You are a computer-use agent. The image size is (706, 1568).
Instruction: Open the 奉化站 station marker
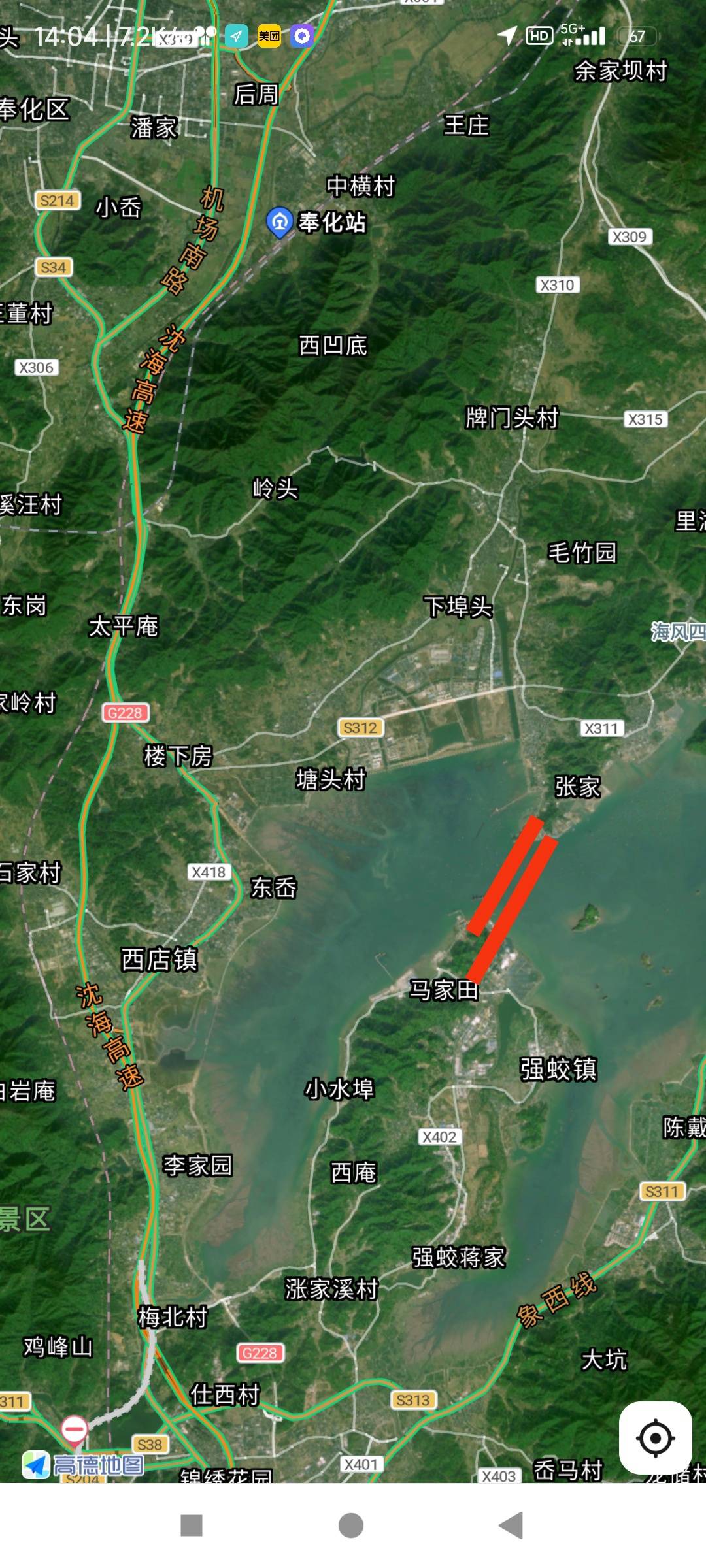(x=280, y=223)
